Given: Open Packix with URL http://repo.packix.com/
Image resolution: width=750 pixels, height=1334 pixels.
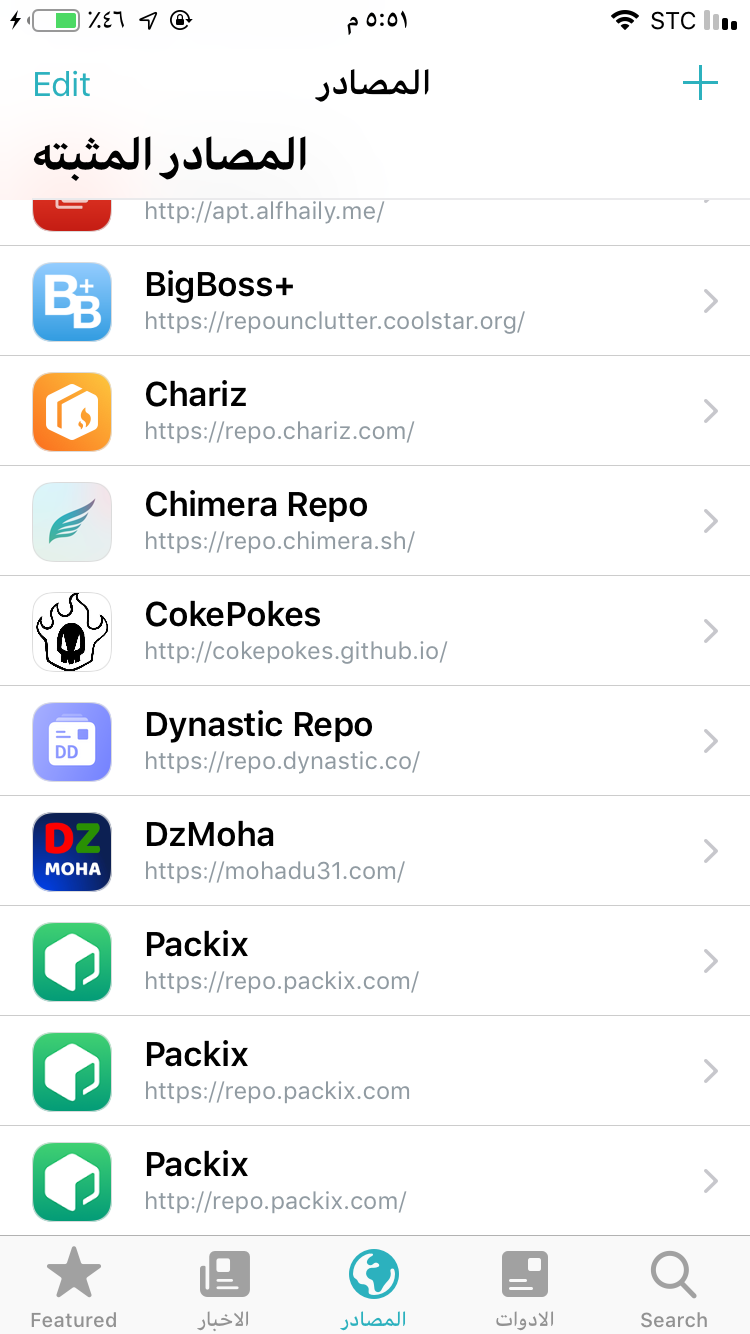Looking at the screenshot, I should [375, 1181].
